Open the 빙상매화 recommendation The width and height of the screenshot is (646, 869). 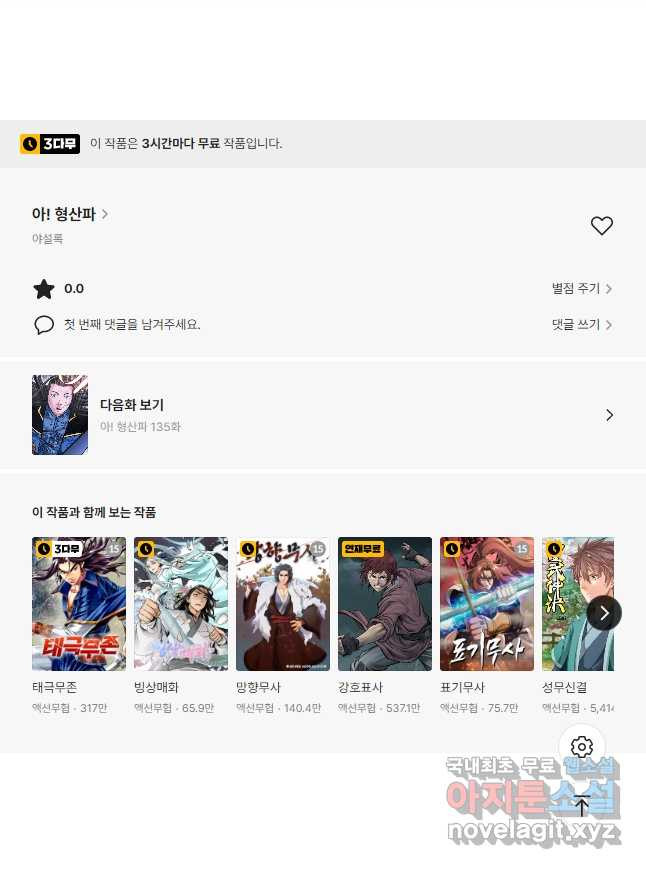181,604
